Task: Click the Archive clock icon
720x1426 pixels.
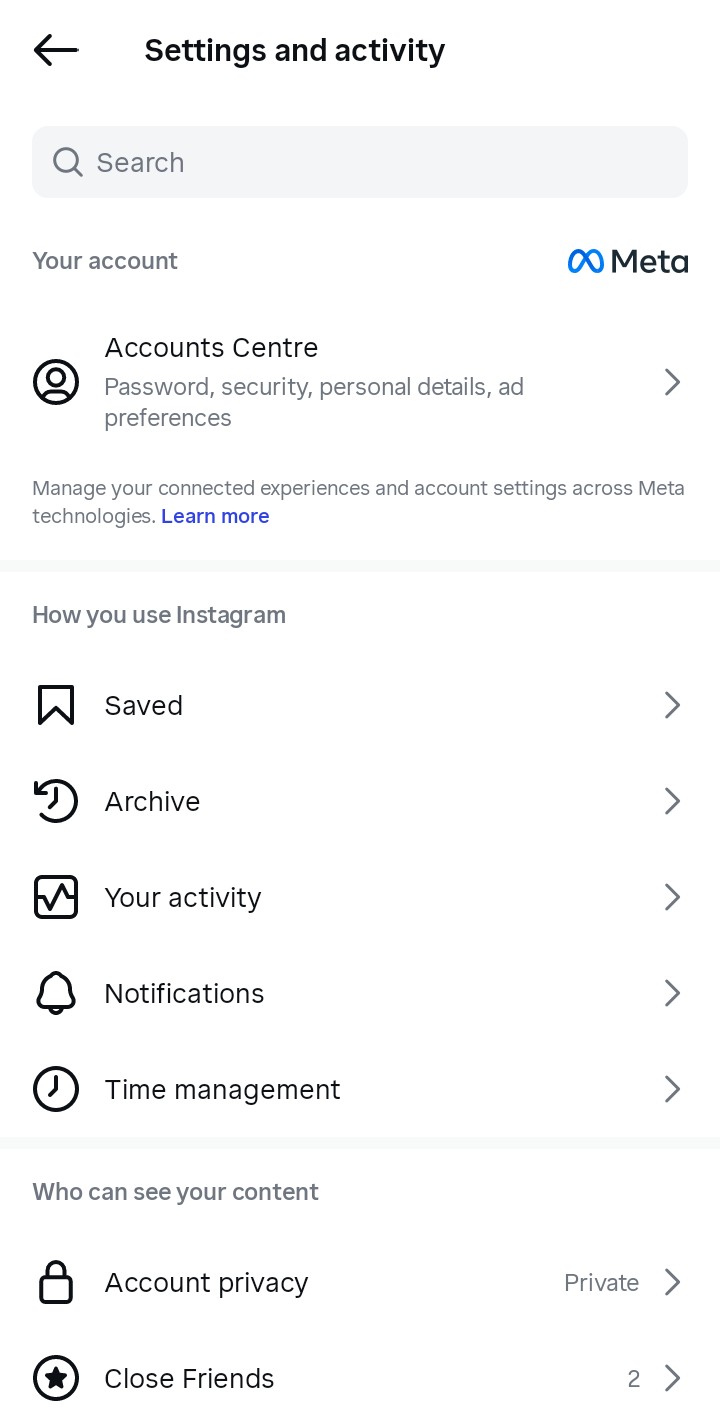Action: (56, 801)
